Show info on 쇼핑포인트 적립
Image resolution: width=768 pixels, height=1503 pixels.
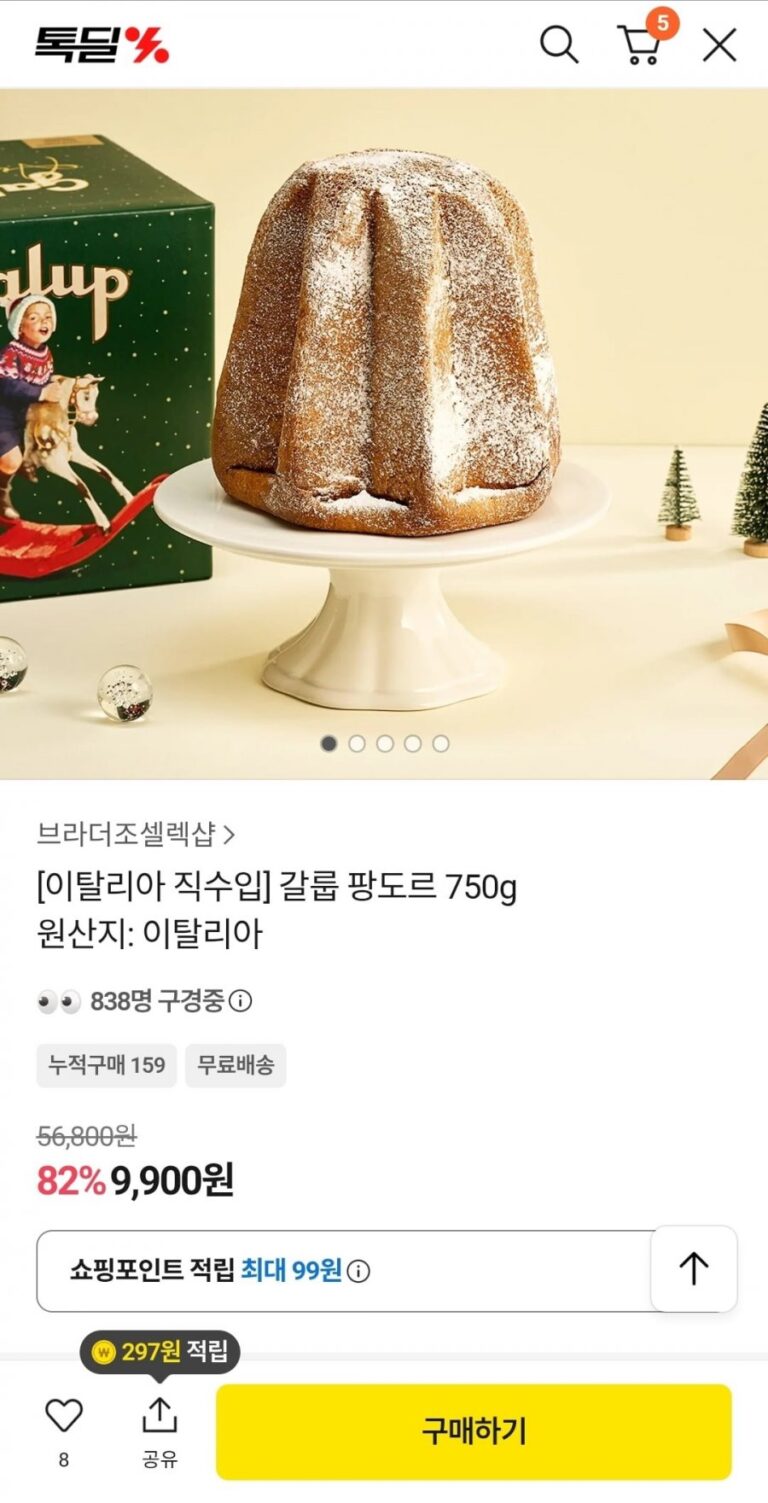358,1272
